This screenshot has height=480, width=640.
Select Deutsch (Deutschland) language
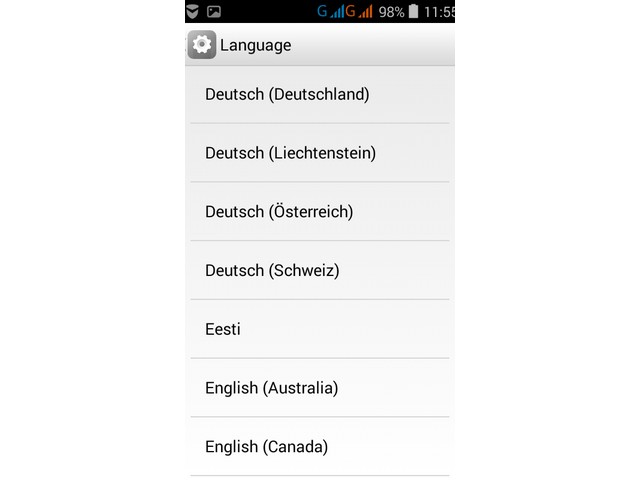[287, 95]
